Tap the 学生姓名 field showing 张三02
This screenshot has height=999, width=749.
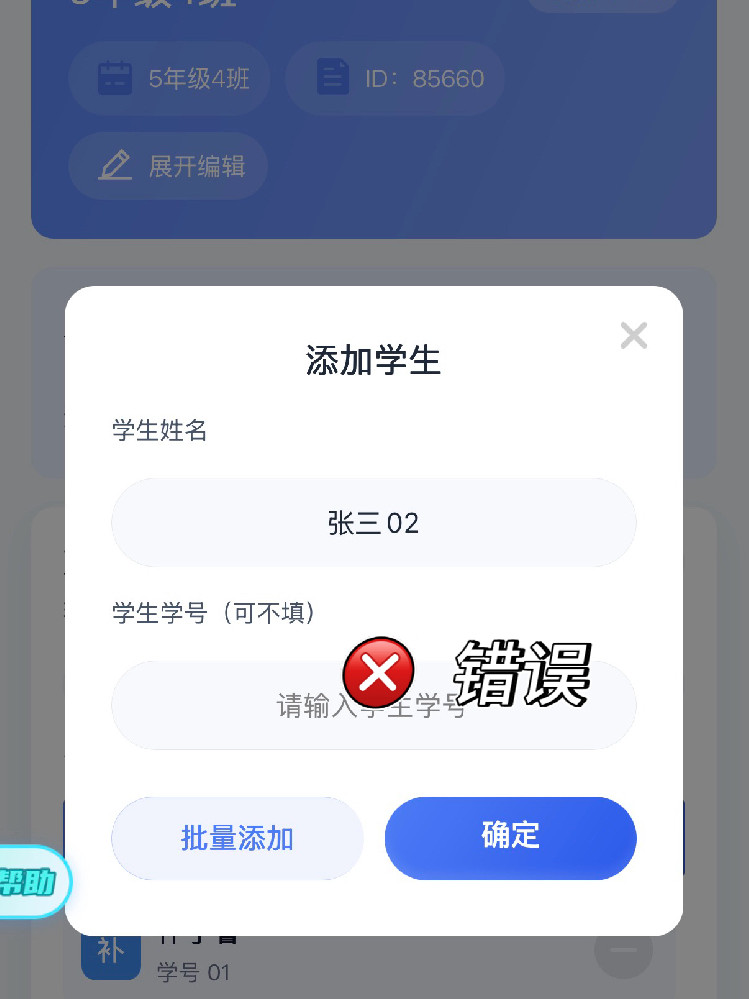[x=373, y=522]
